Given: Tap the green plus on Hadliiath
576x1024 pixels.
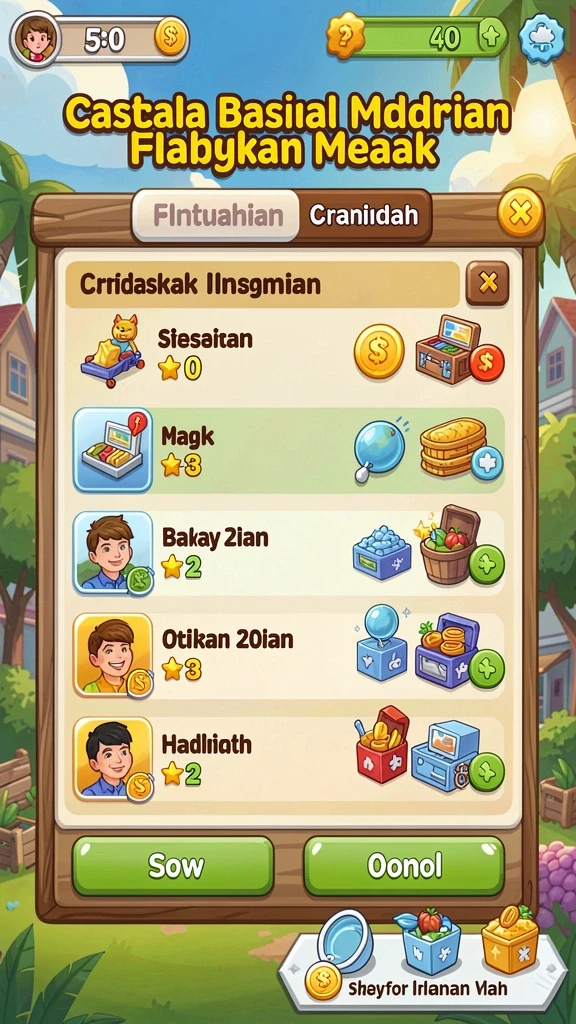Looking at the screenshot, I should coord(487,772).
